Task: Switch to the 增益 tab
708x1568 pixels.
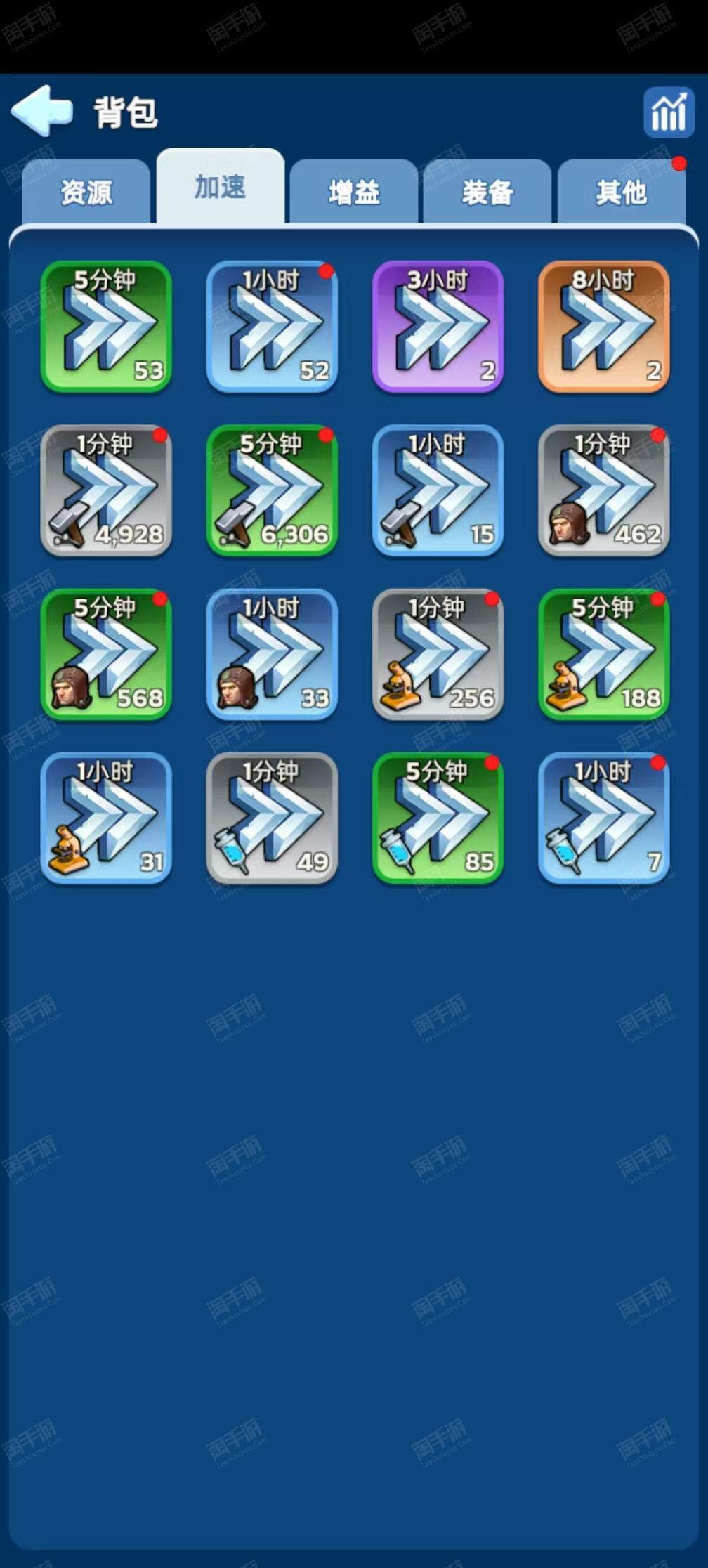Action: pyautogui.click(x=354, y=192)
